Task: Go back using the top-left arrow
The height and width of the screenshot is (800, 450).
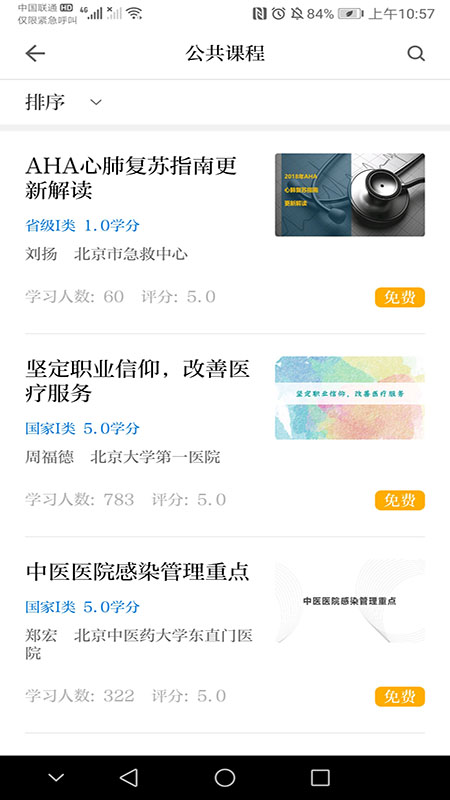Action: coord(35,53)
